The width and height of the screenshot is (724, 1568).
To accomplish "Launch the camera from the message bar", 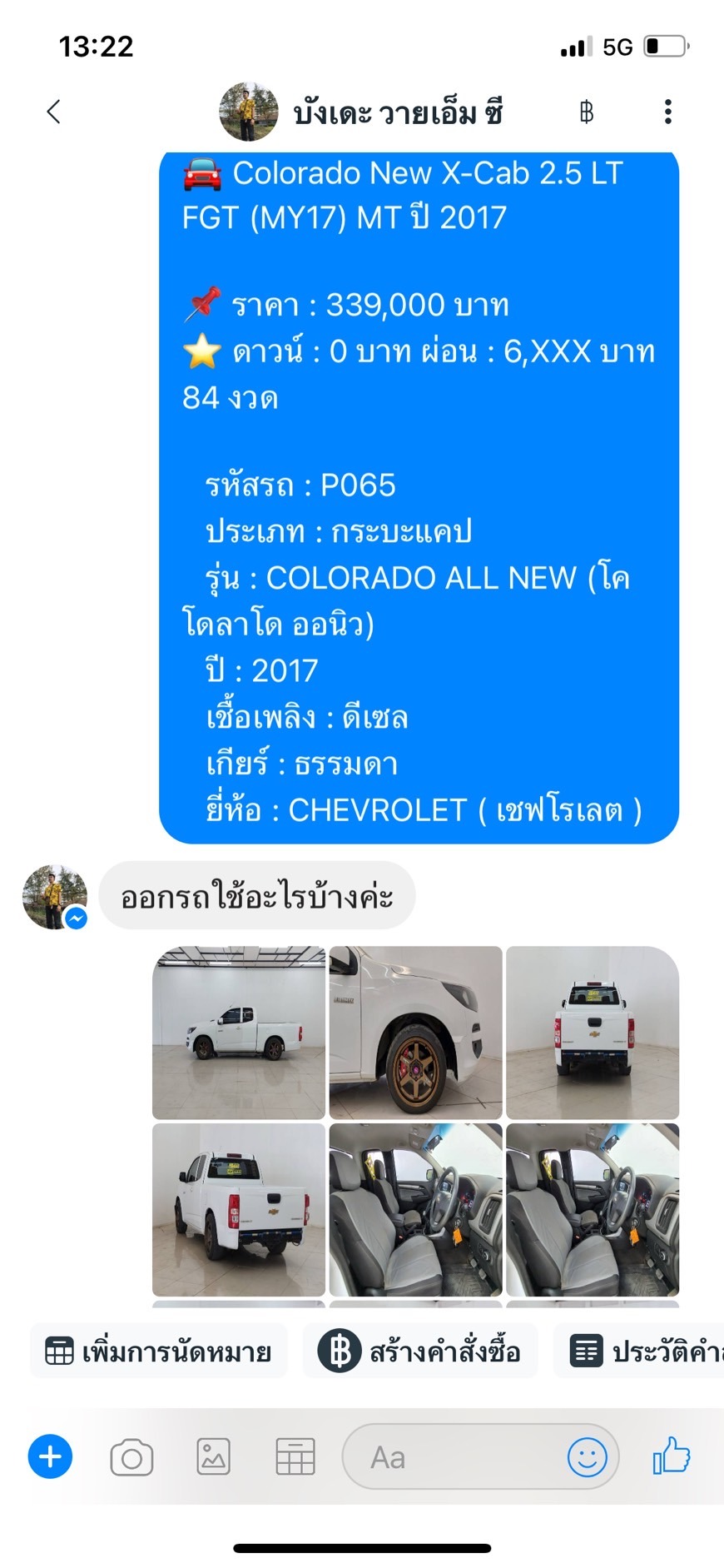I will coord(131,1457).
